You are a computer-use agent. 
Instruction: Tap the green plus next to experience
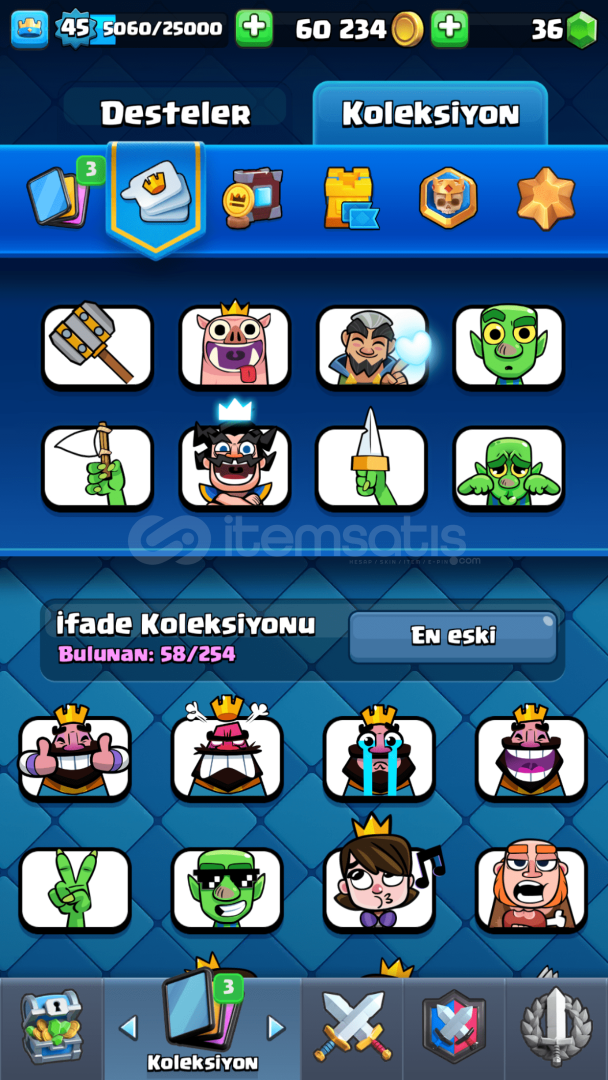coord(254,28)
